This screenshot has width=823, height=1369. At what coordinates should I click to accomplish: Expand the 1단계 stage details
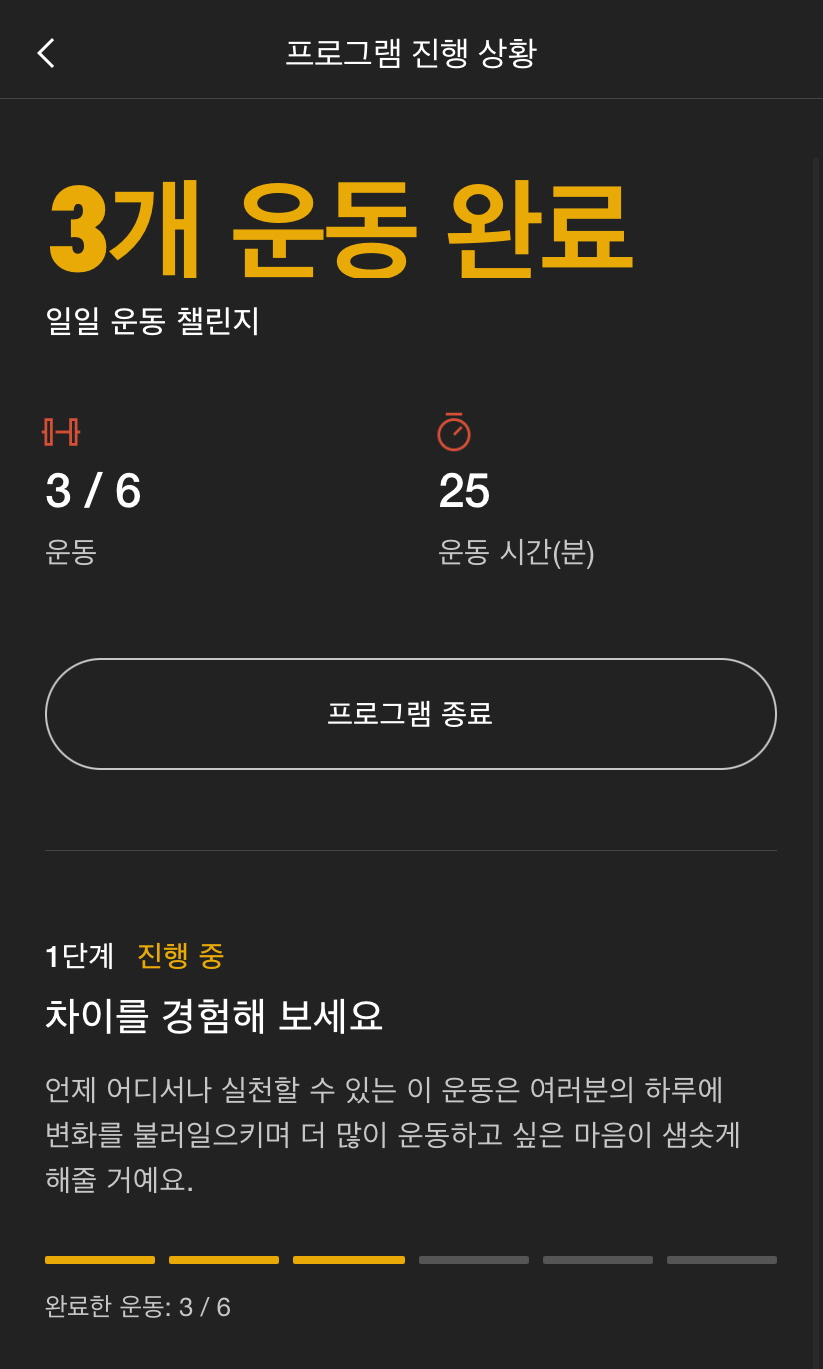click(79, 956)
